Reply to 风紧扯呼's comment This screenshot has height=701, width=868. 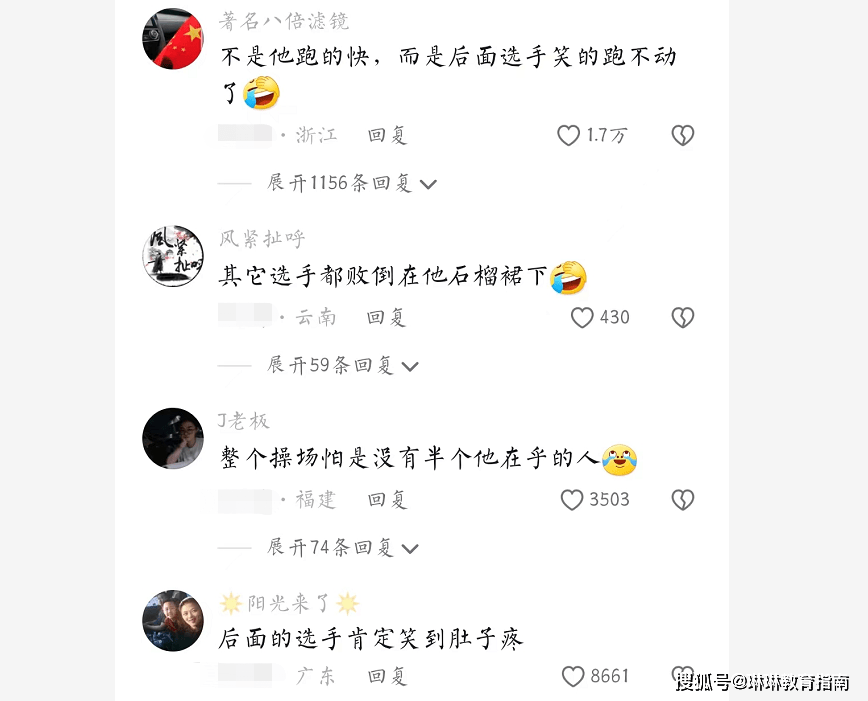(386, 317)
